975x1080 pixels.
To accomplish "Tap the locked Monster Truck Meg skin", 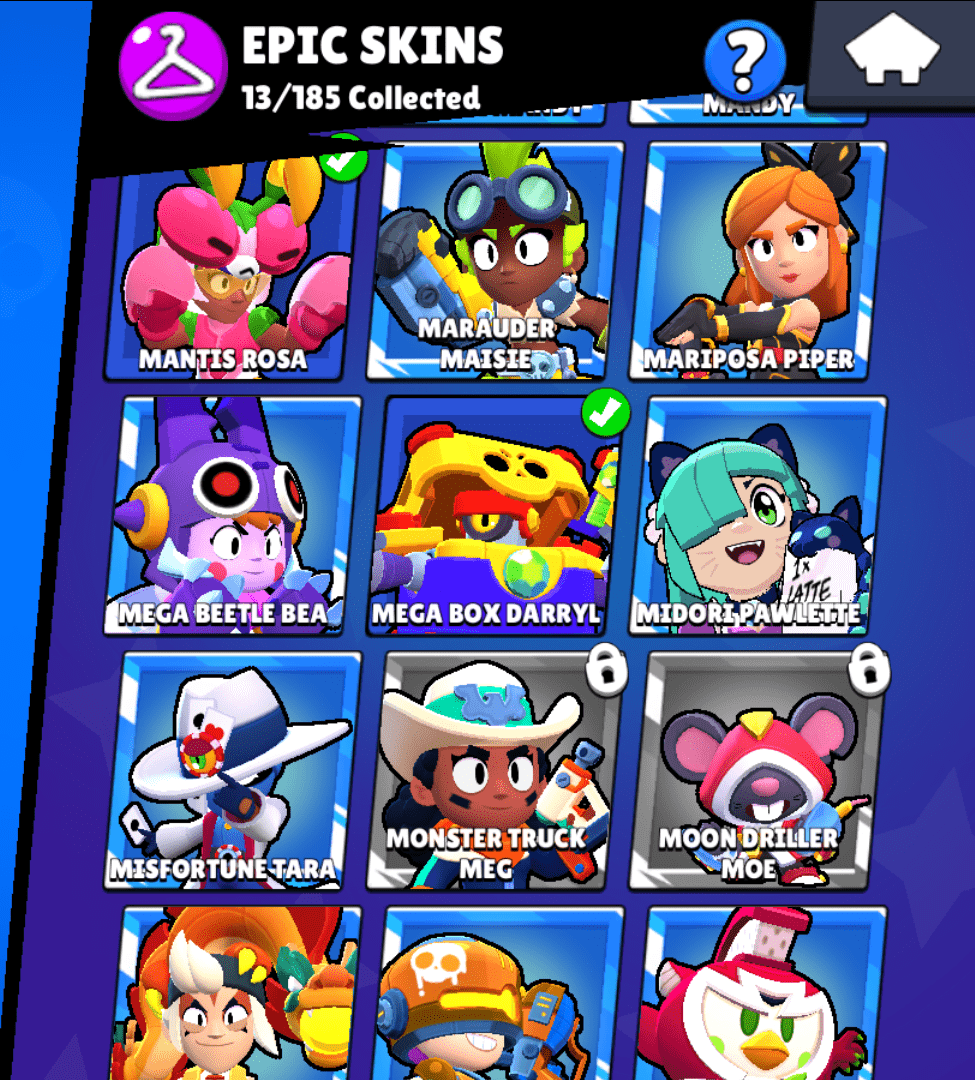I will click(x=497, y=770).
